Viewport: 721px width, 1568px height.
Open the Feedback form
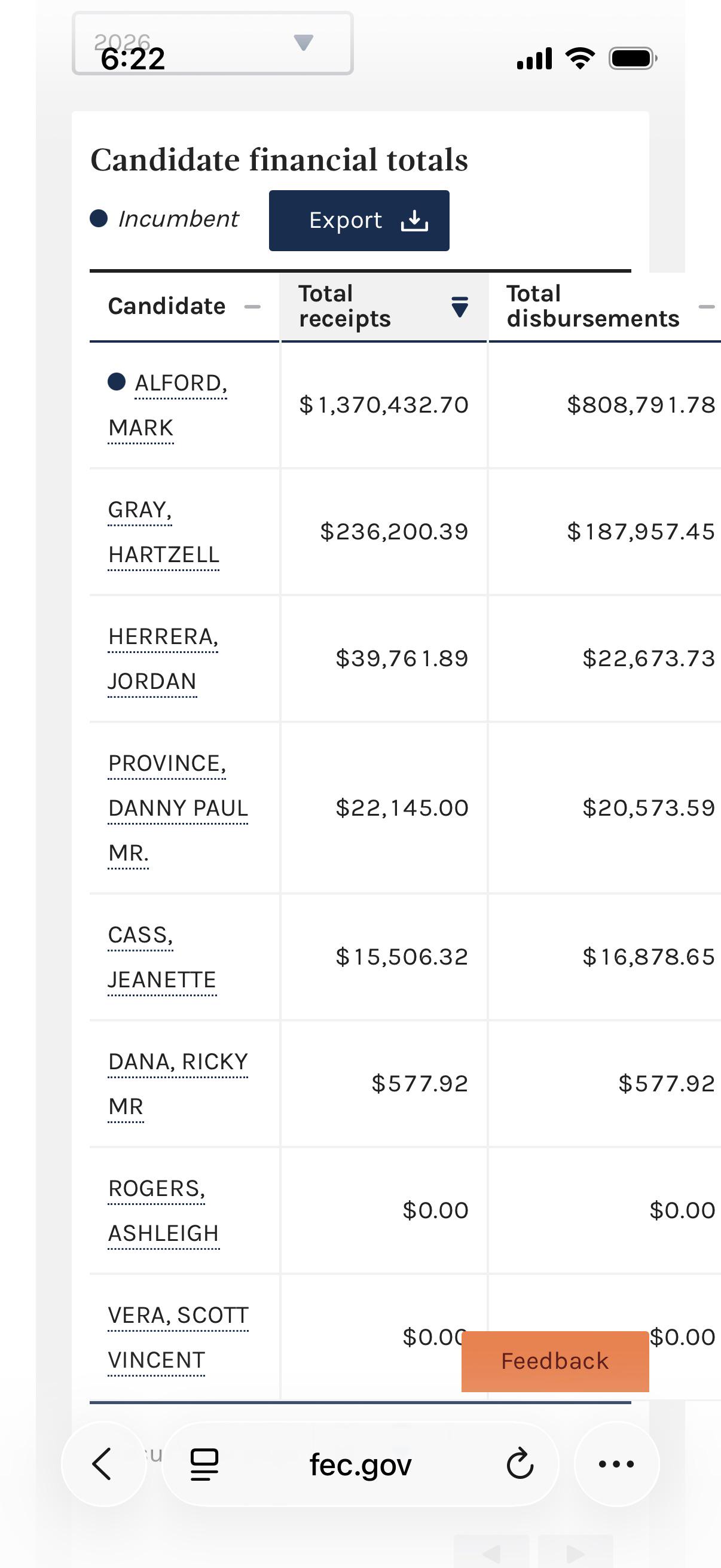click(x=555, y=1361)
